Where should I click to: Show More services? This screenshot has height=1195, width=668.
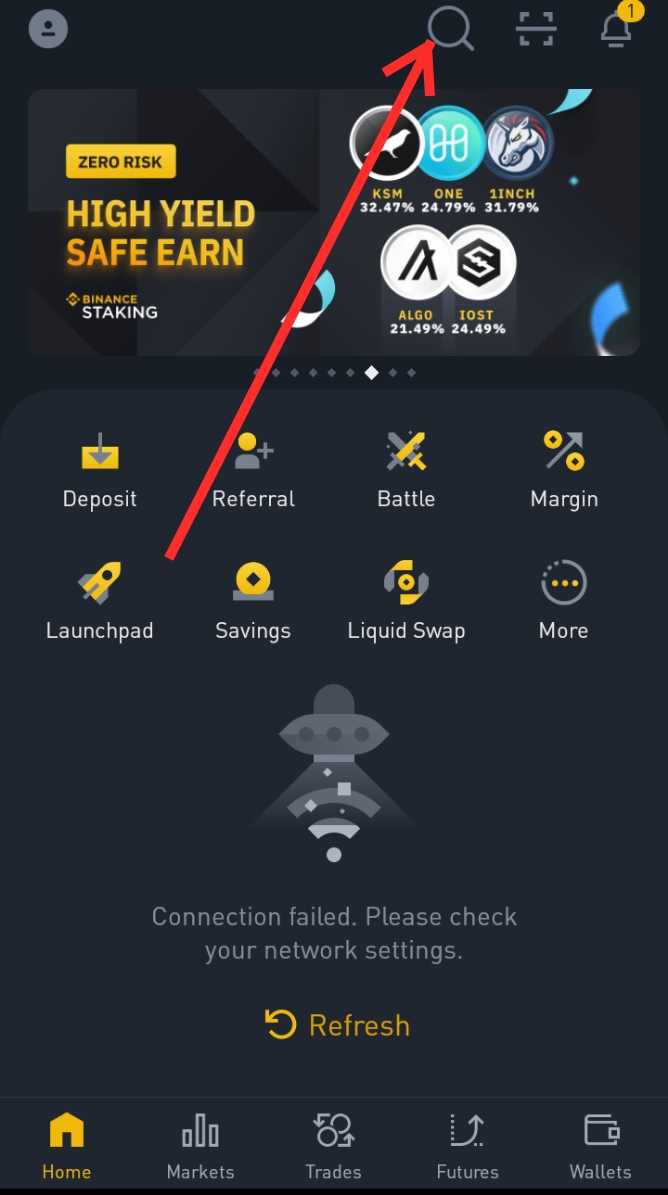click(564, 601)
